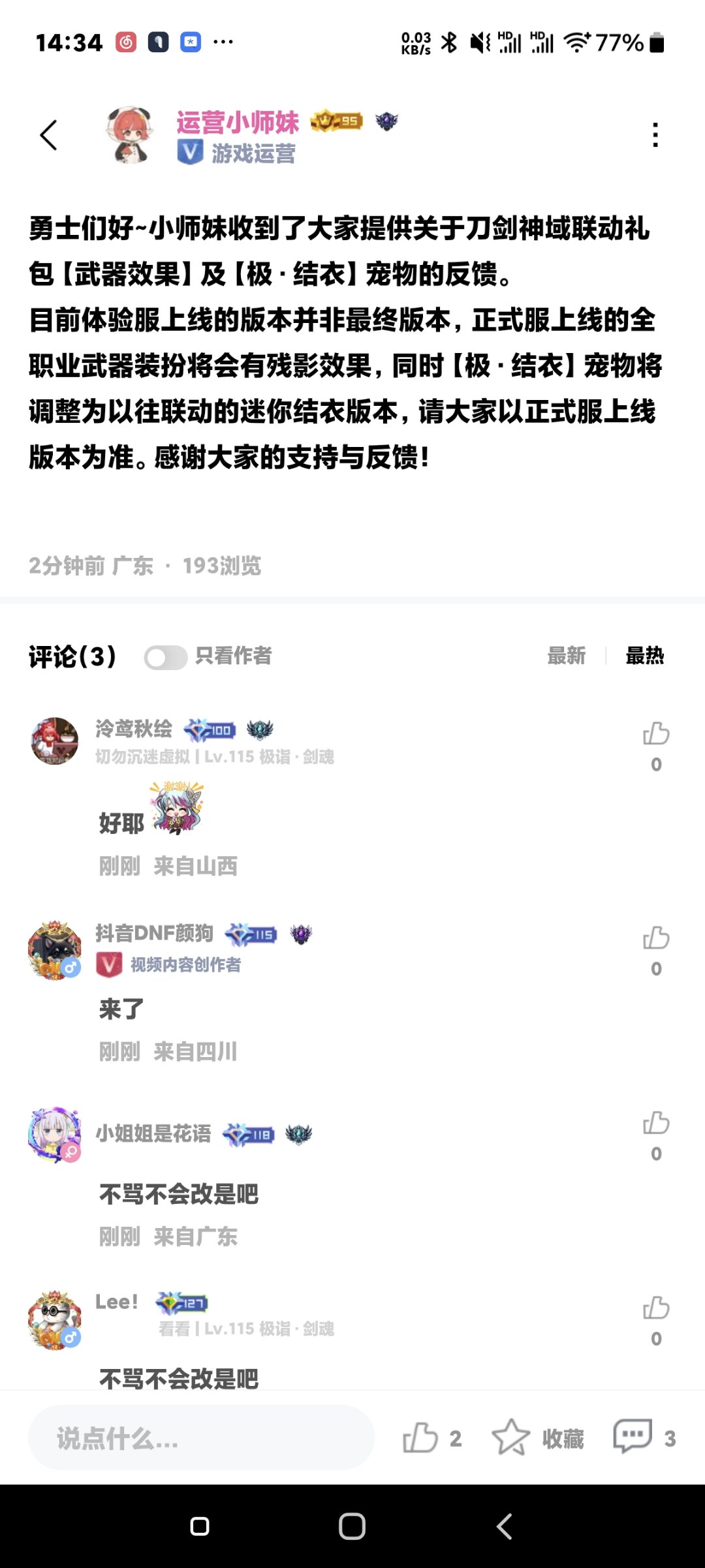Like 泠鸢秋绘's comment
This screenshot has height=1568, width=705.
[656, 734]
